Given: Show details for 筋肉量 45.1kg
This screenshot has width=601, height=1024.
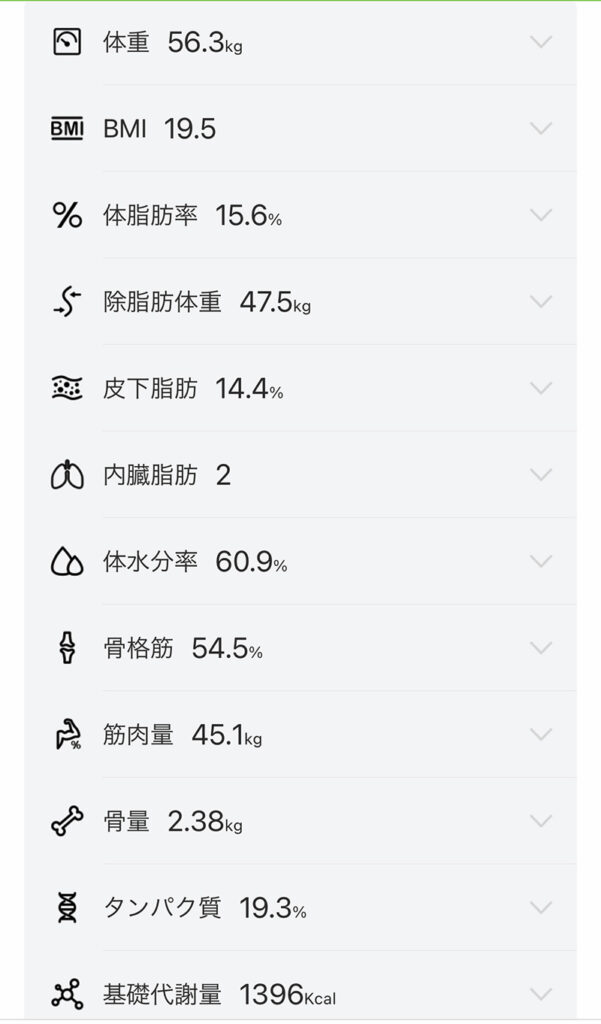Looking at the screenshot, I should coord(540,734).
